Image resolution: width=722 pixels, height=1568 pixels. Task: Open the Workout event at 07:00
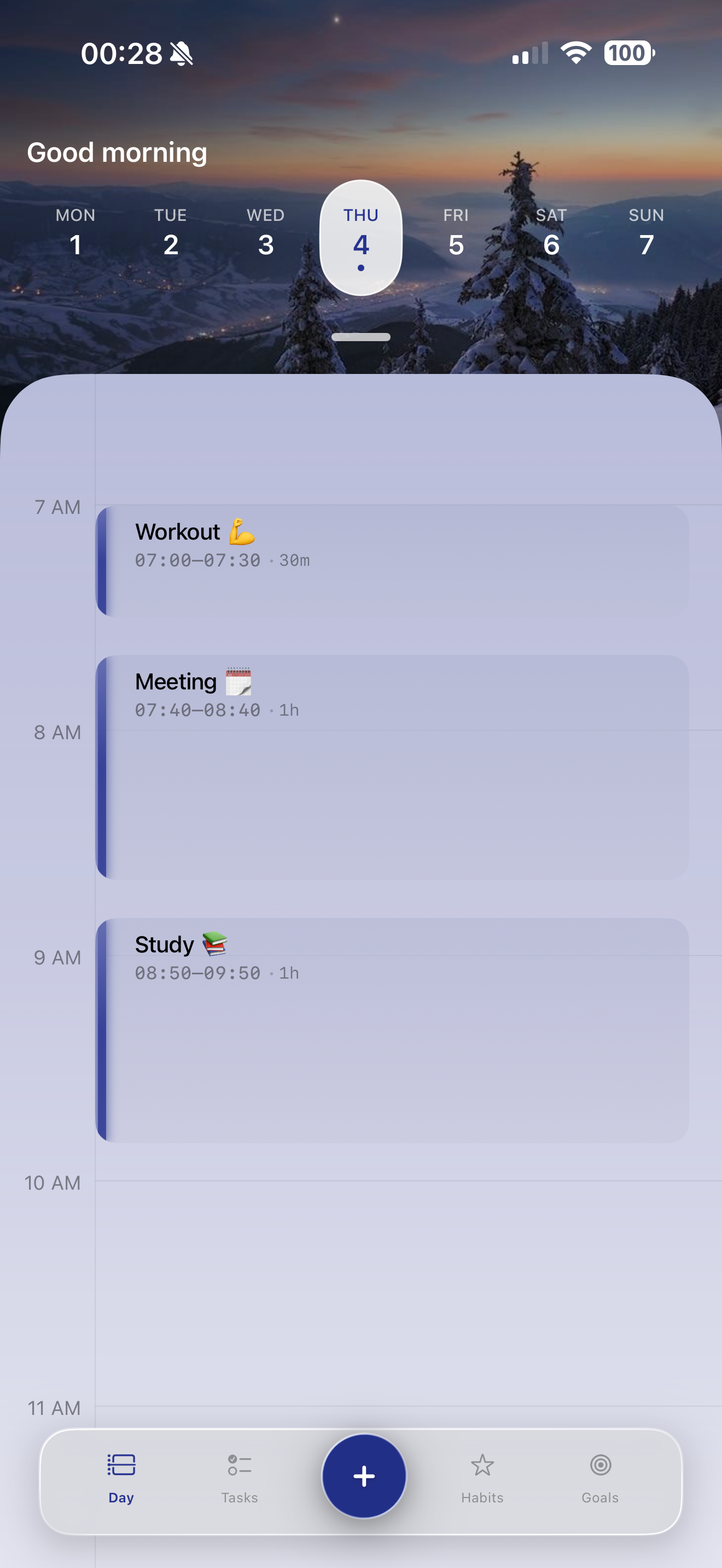pos(392,560)
